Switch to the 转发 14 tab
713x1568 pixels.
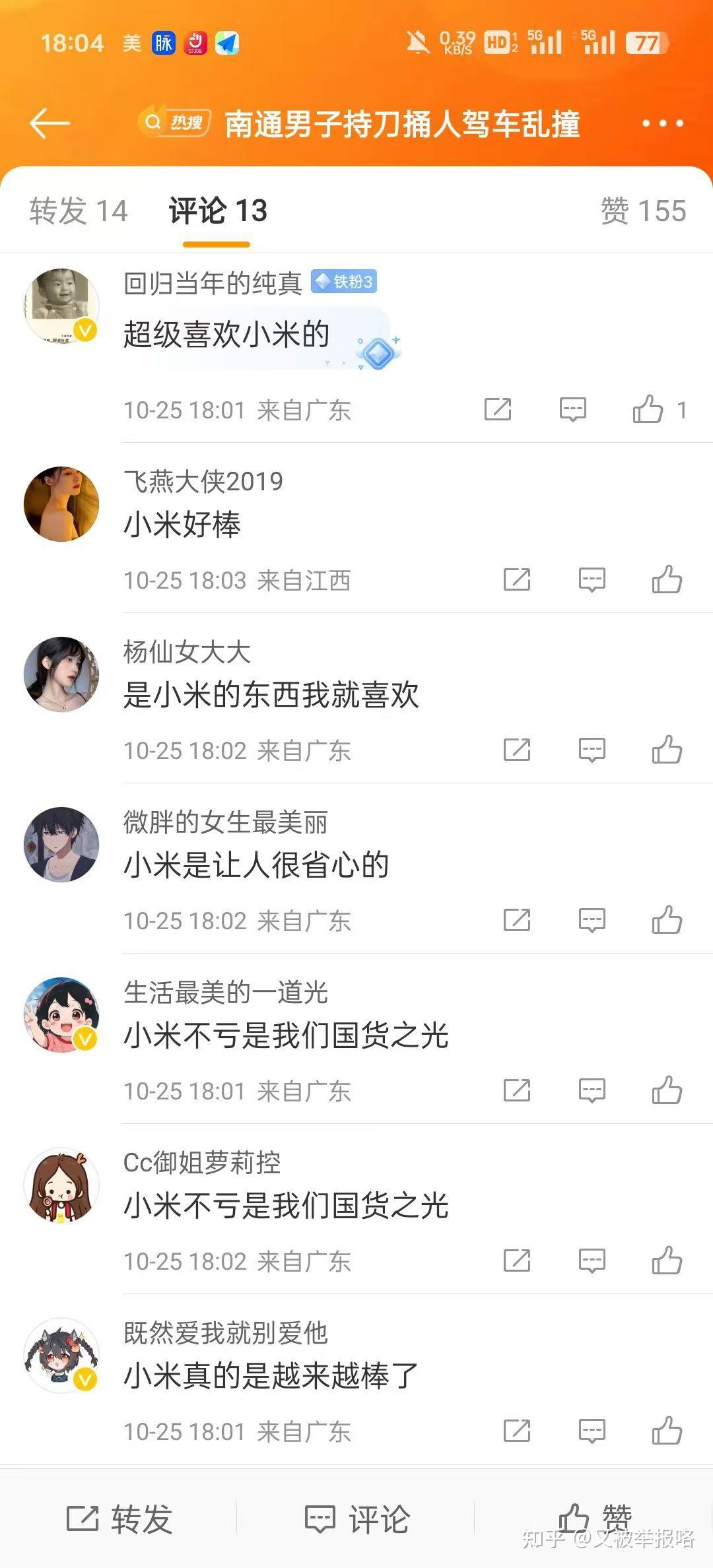coord(78,211)
